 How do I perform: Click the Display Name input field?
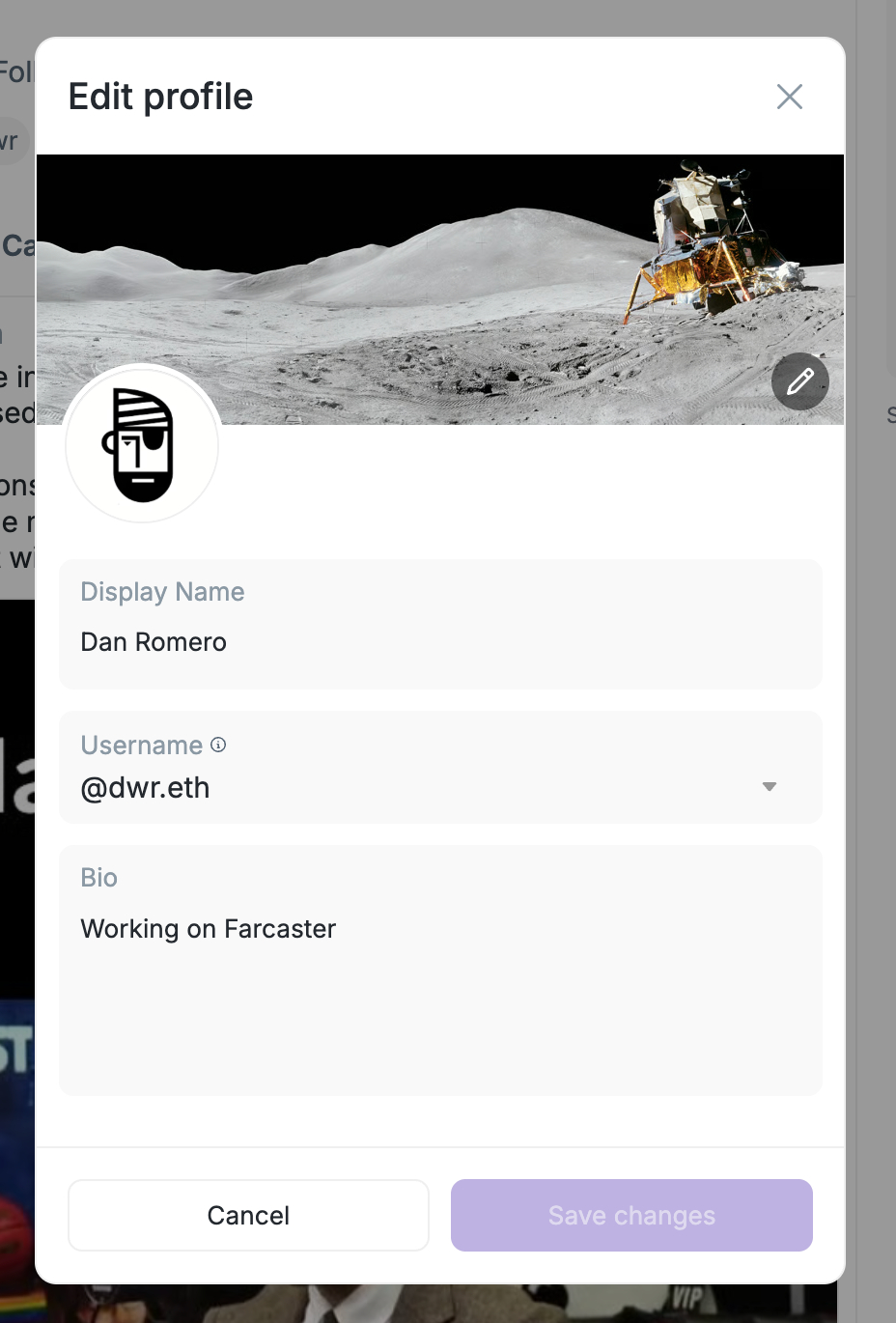(440, 641)
